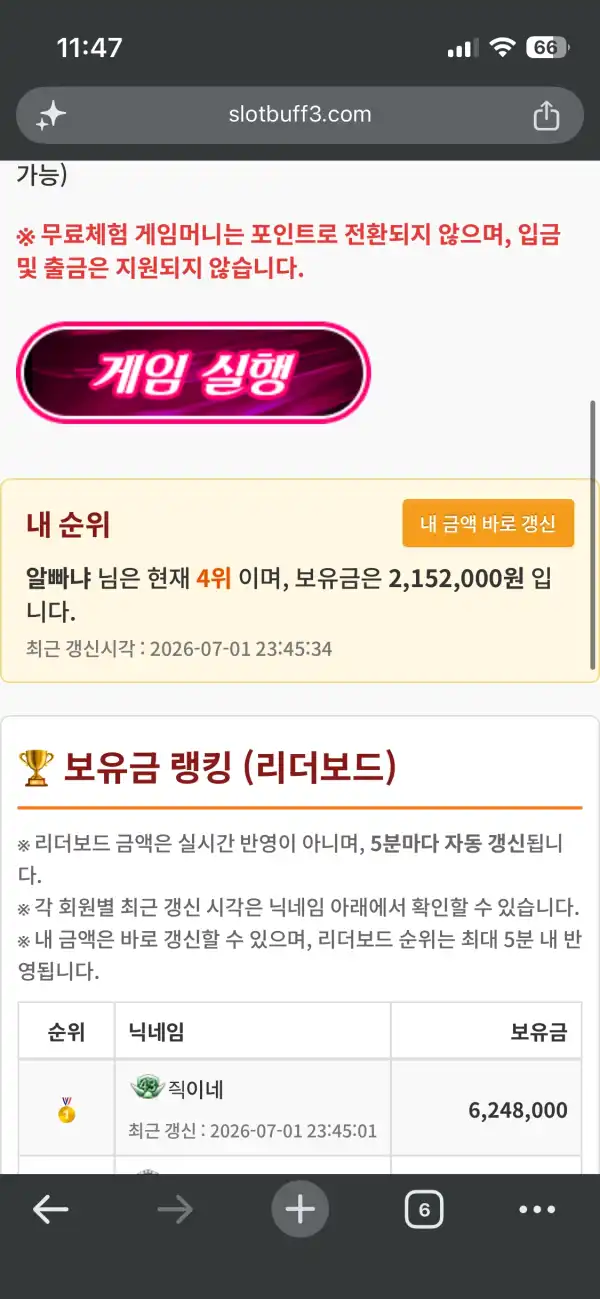Share this page from the address bar
This screenshot has width=600, height=1299.
tap(546, 115)
